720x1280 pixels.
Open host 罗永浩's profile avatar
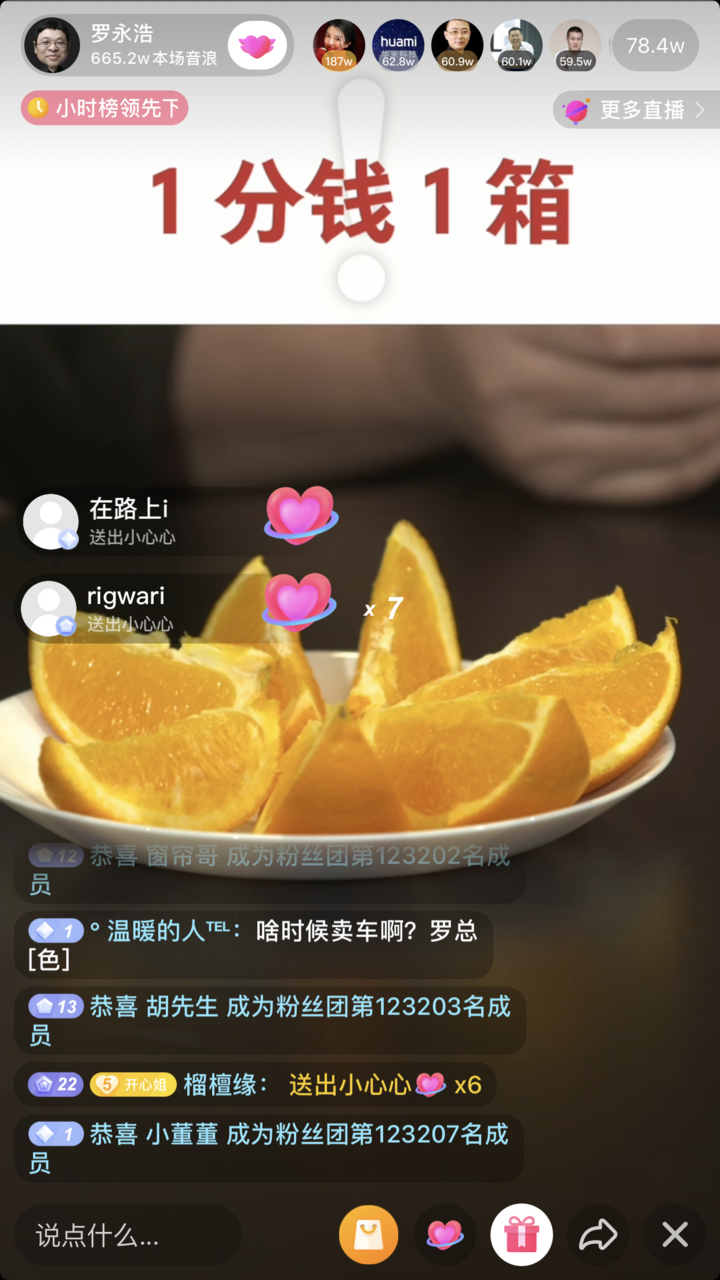[52, 45]
